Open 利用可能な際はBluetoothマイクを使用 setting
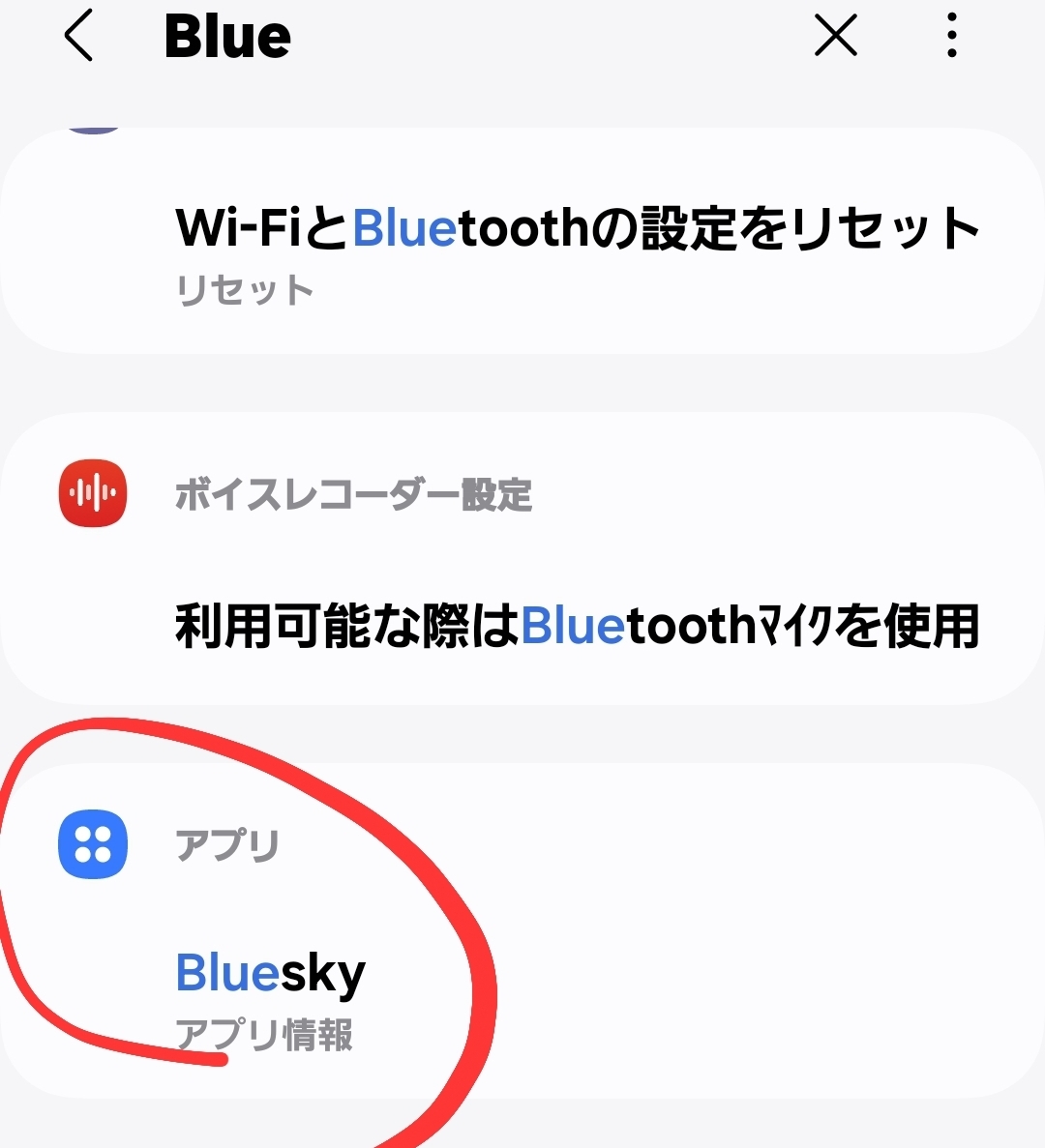Screen dimensions: 1045x1148 point(577,627)
